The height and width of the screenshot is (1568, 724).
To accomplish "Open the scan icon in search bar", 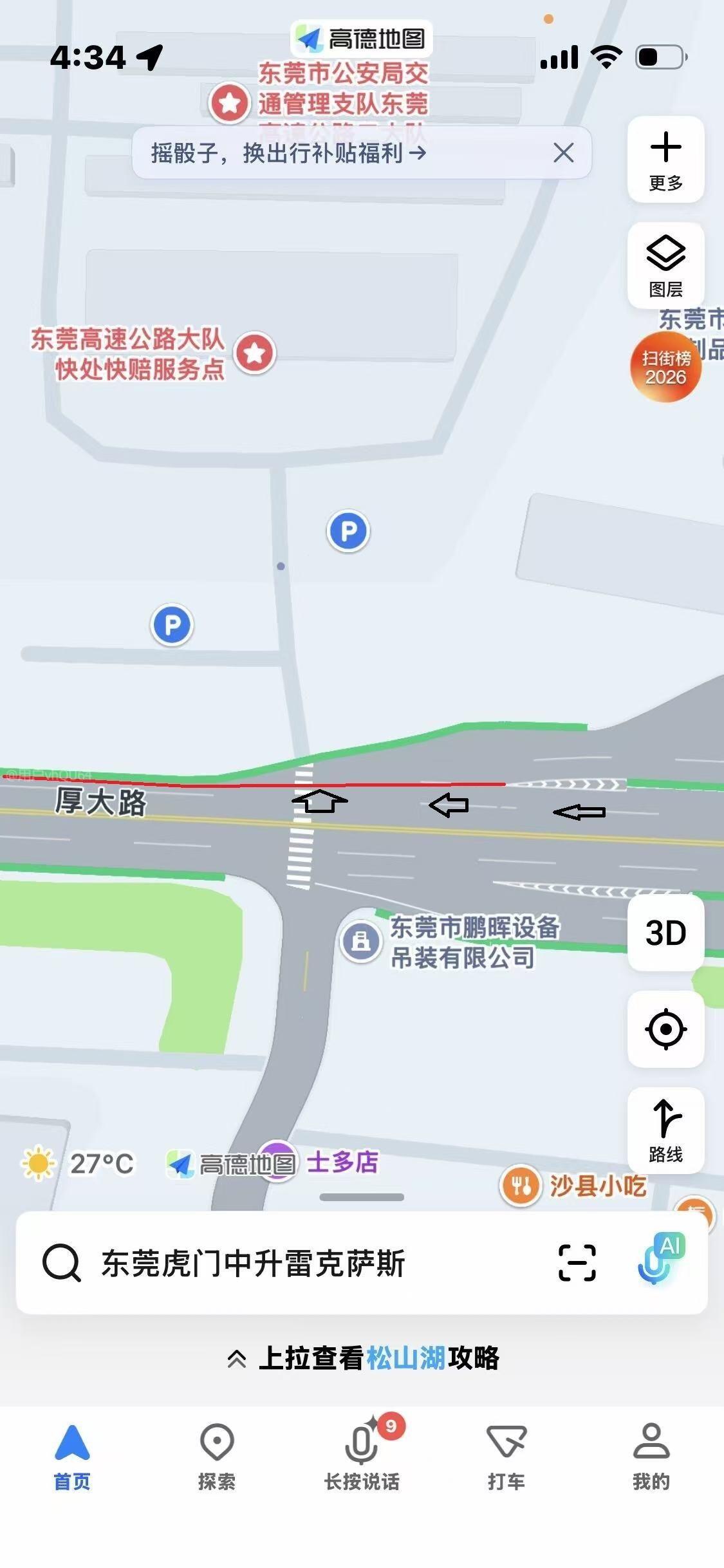I will click(577, 1263).
